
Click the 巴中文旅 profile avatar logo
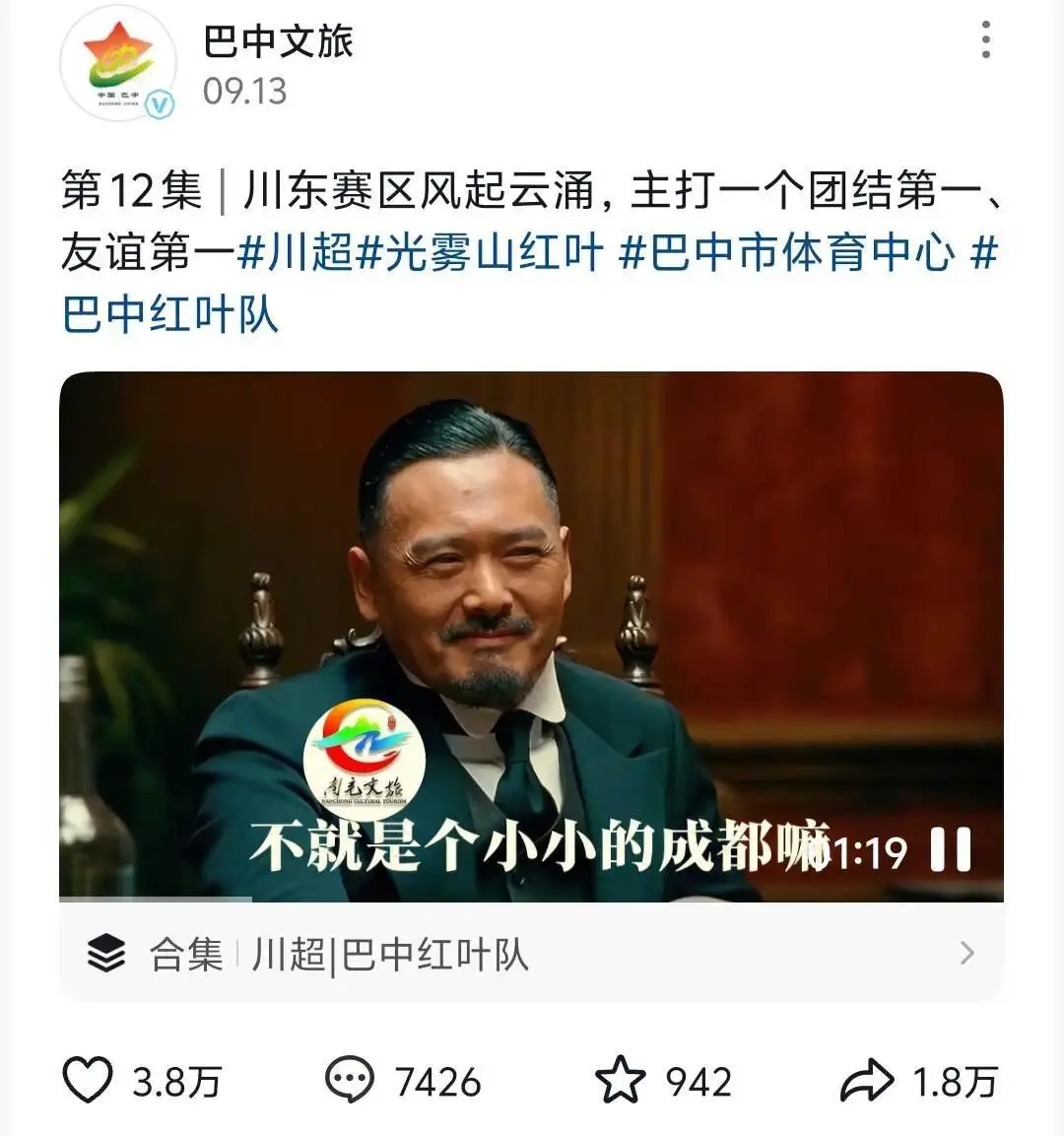coord(118,62)
